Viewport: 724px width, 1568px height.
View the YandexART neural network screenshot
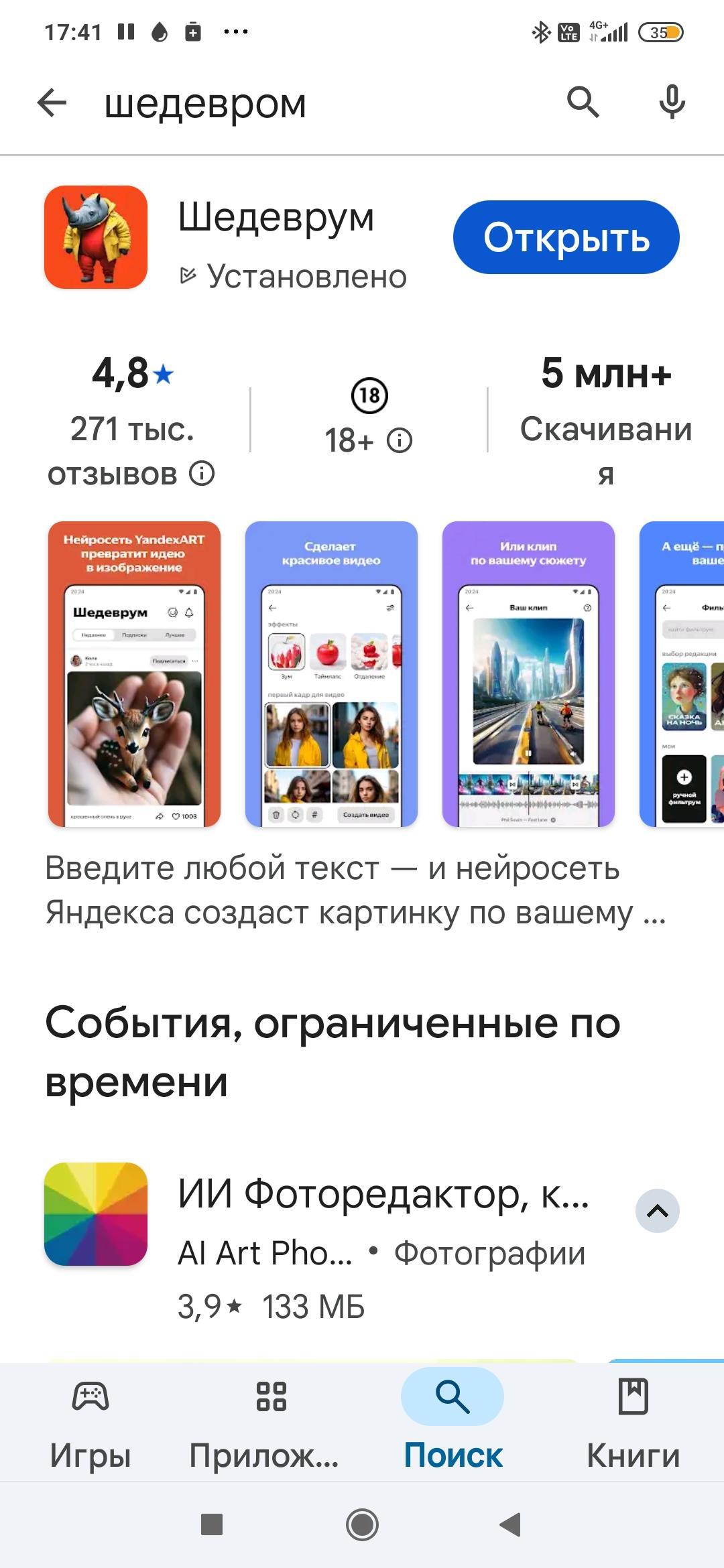tap(134, 673)
